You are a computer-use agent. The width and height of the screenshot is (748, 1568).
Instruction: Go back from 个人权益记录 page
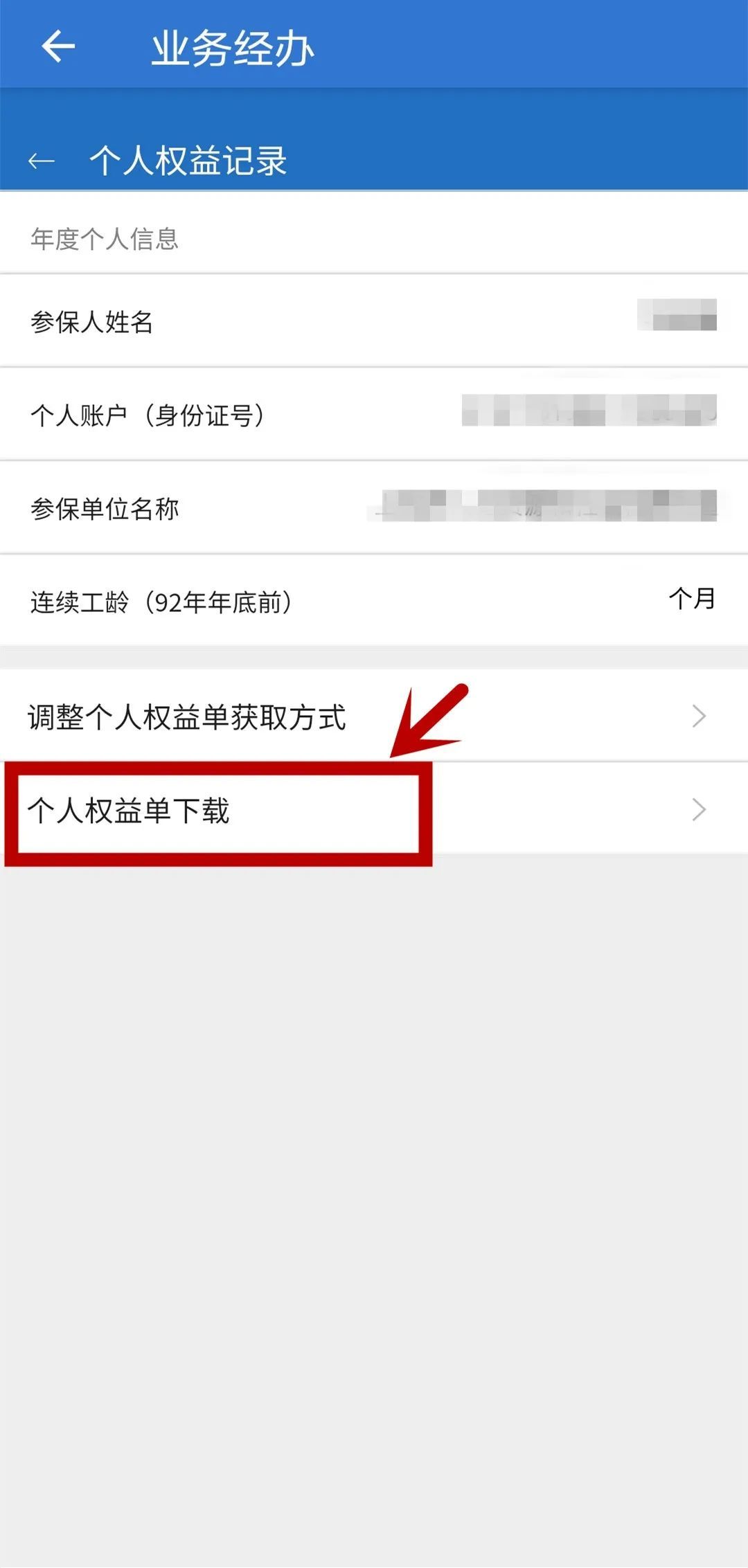pos(42,161)
